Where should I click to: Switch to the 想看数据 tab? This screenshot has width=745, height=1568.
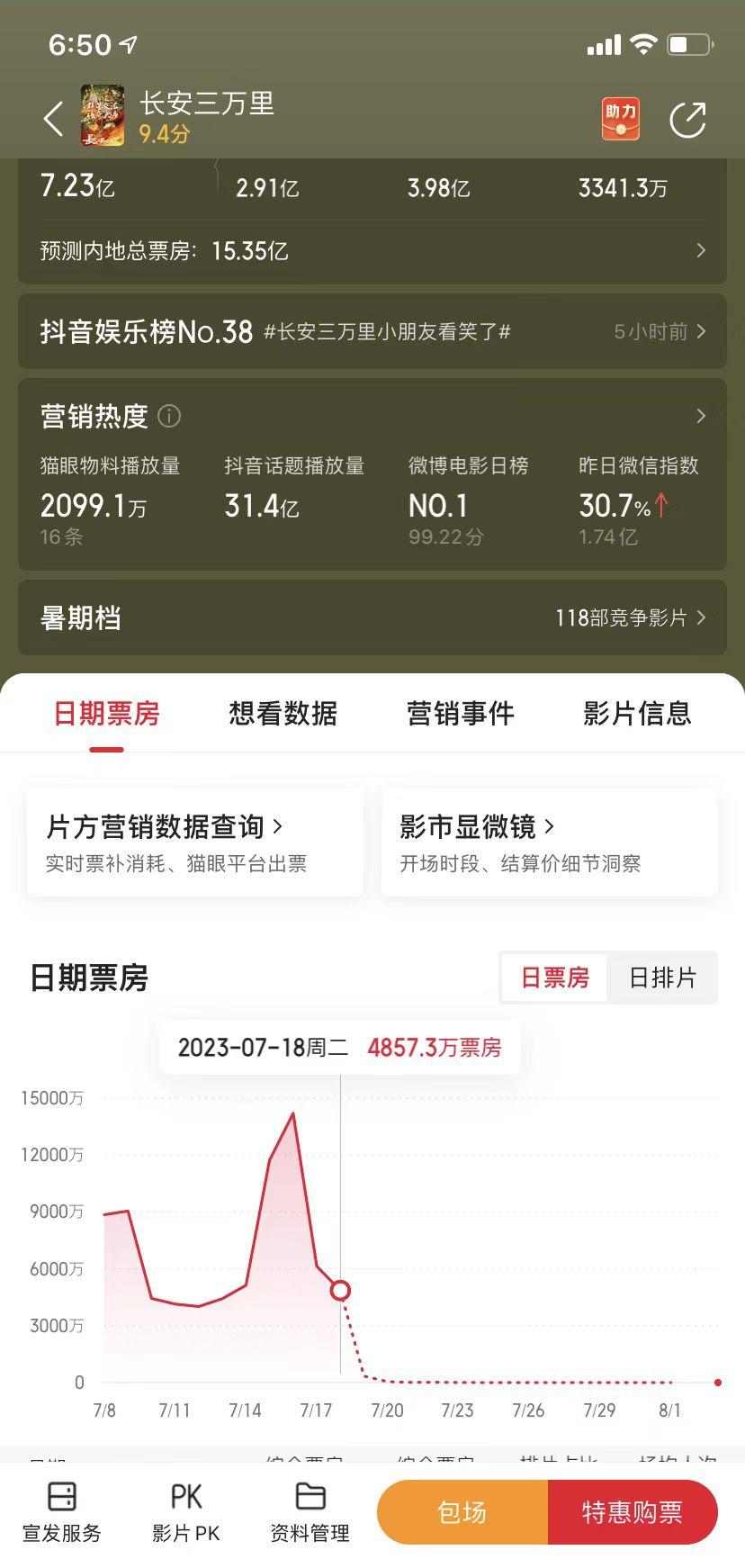click(x=283, y=714)
